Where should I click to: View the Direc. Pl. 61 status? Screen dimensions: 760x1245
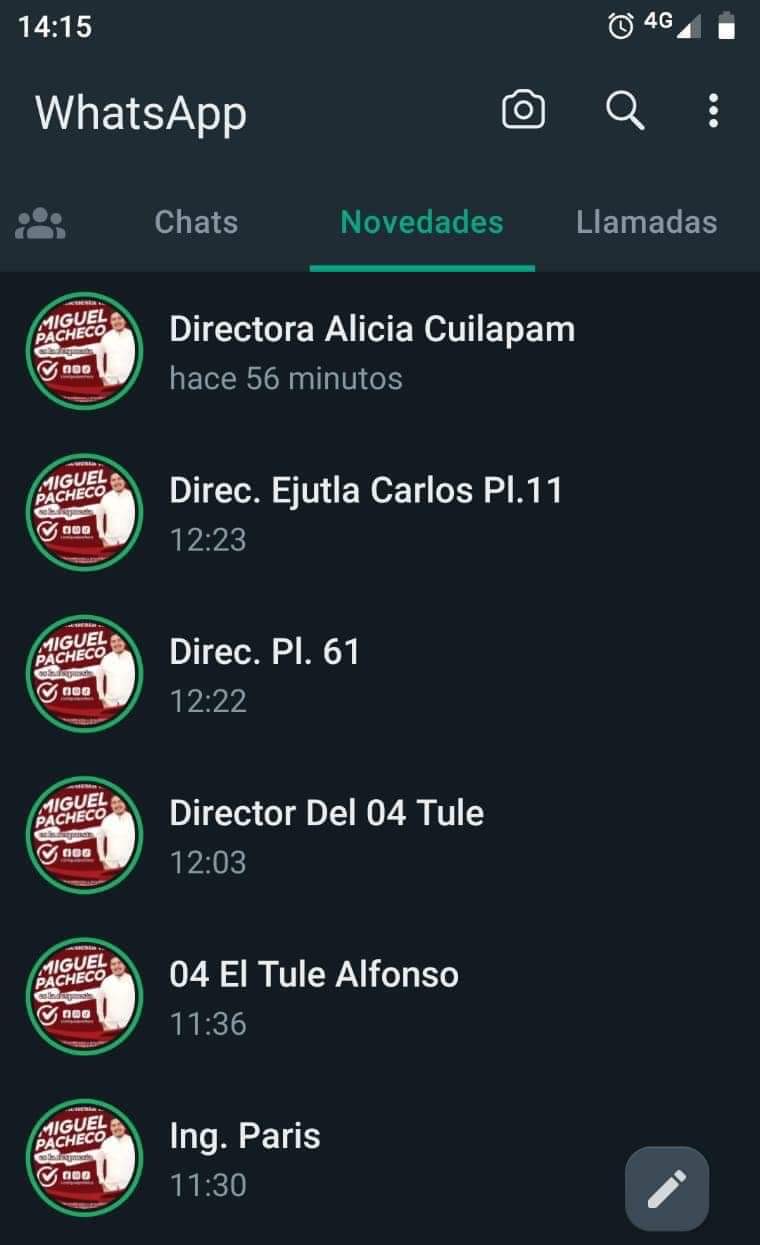pos(264,674)
